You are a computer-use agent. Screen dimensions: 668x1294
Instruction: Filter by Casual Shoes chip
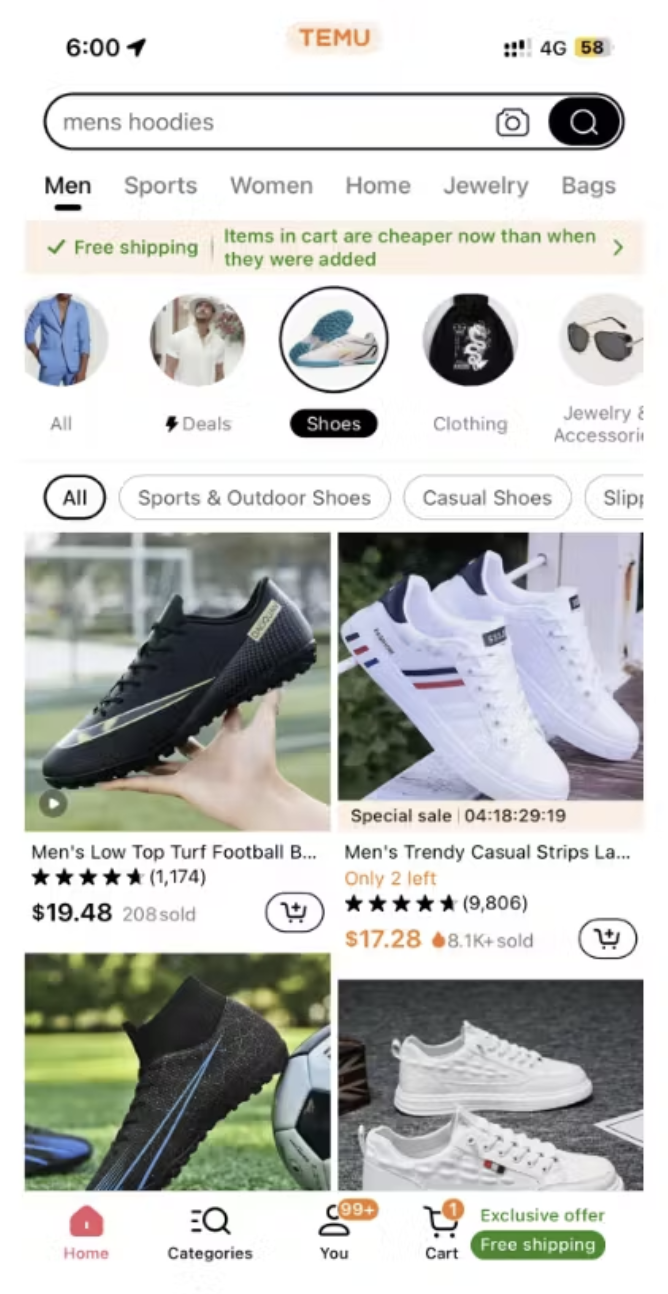[487, 498]
